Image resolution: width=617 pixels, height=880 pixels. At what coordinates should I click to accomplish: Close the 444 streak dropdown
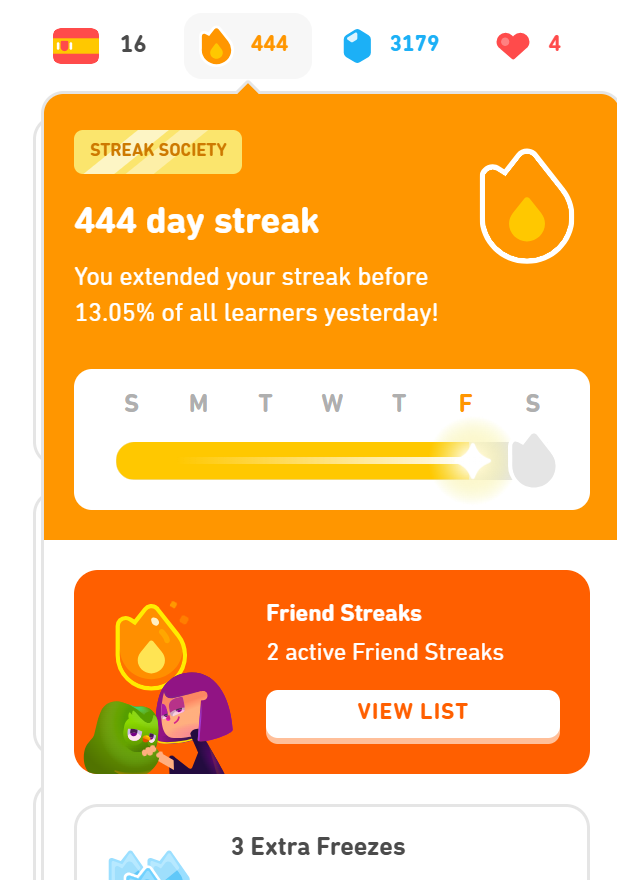247,45
